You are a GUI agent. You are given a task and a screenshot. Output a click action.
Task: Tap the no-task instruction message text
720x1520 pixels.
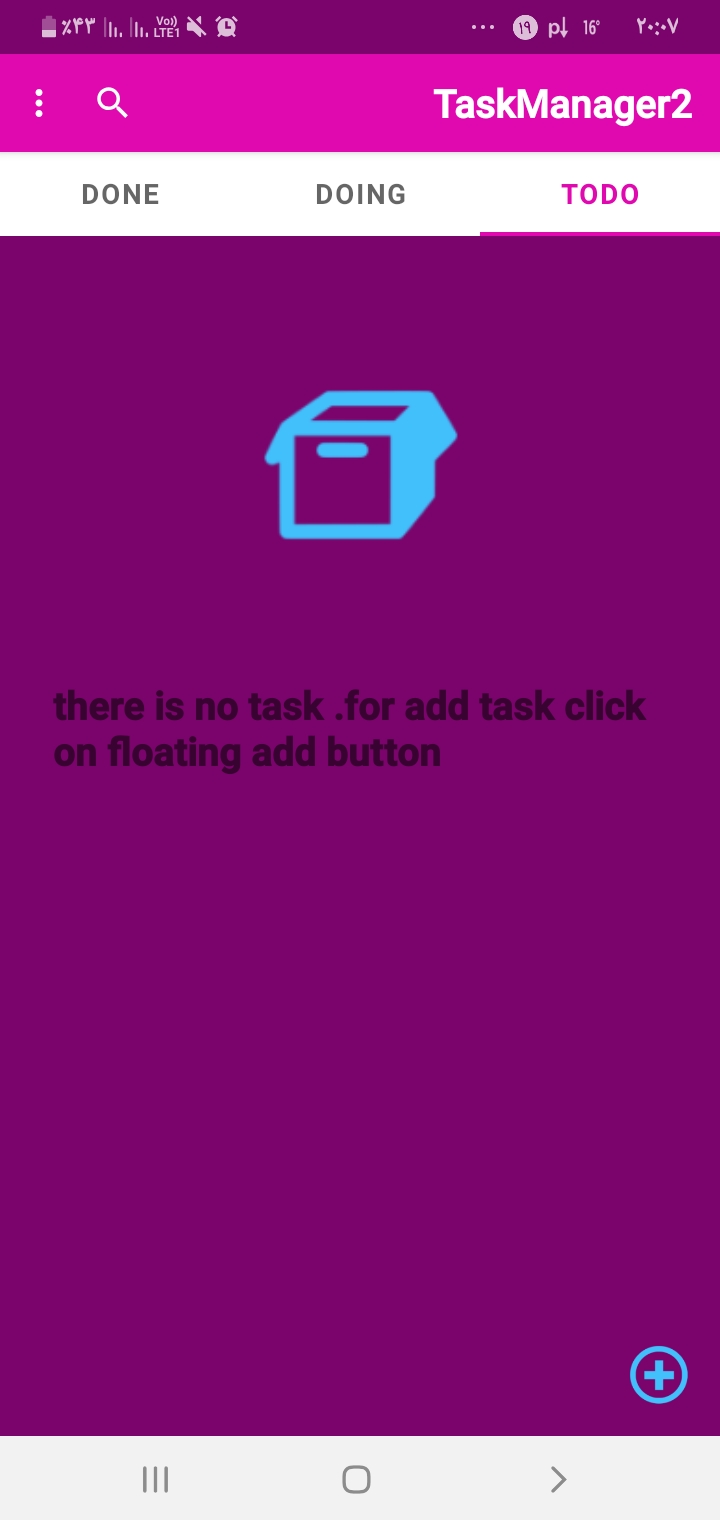(350, 729)
